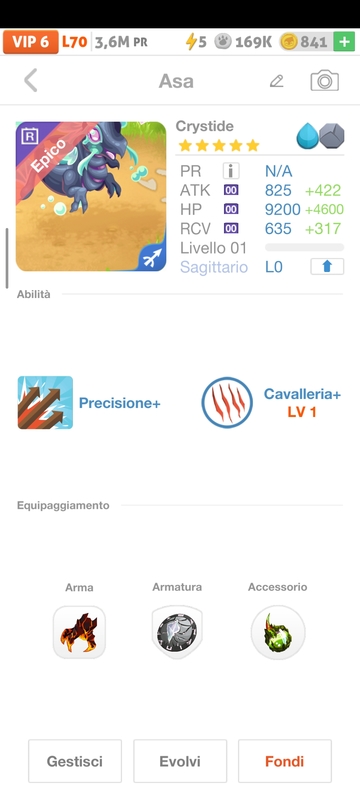The height and width of the screenshot is (800, 360).
Task: Choose the Fondi button
Action: pyautogui.click(x=285, y=761)
